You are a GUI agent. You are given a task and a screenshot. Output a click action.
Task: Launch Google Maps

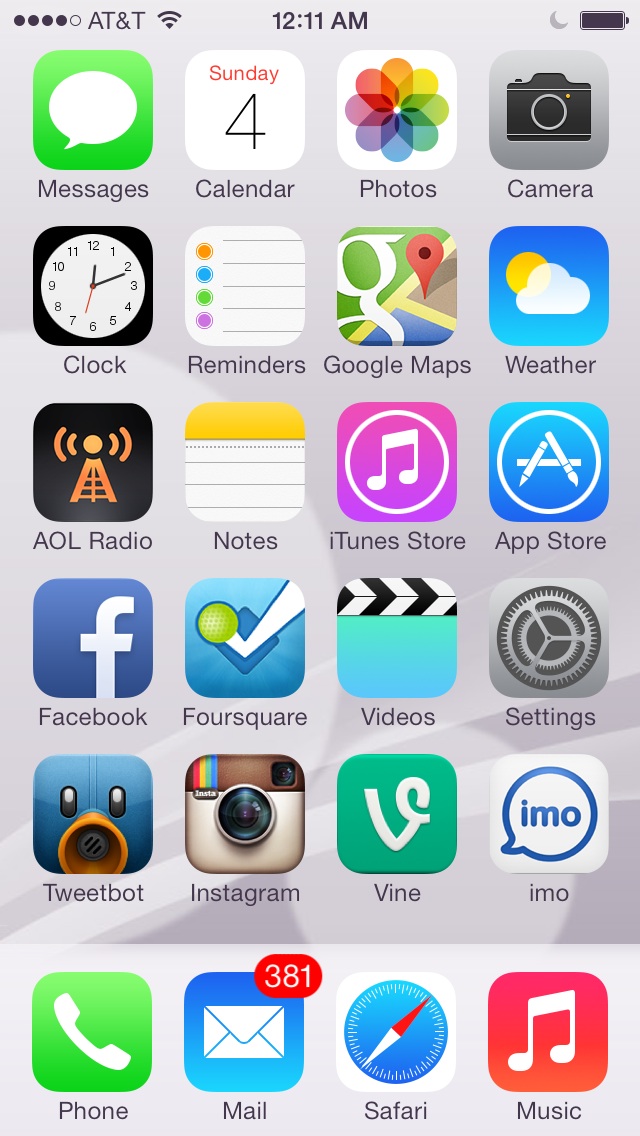[397, 286]
